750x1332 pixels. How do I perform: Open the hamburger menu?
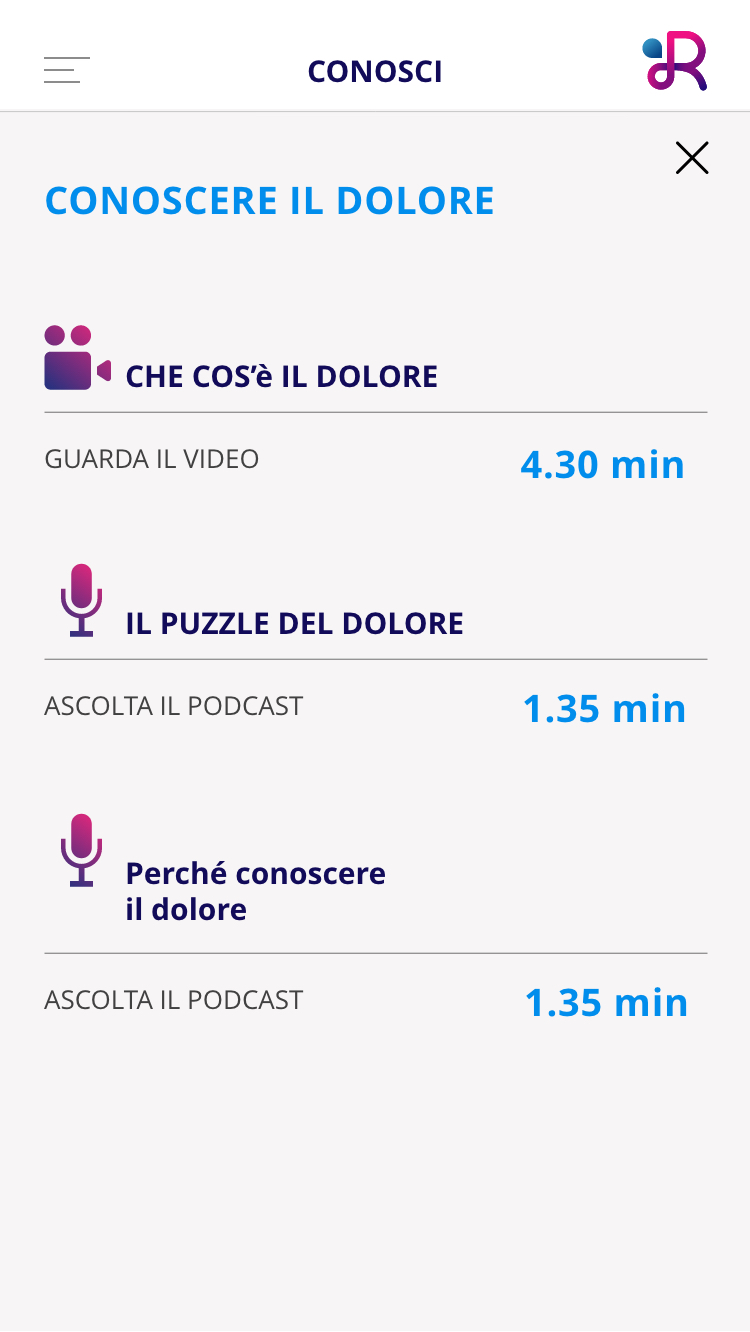(67, 70)
